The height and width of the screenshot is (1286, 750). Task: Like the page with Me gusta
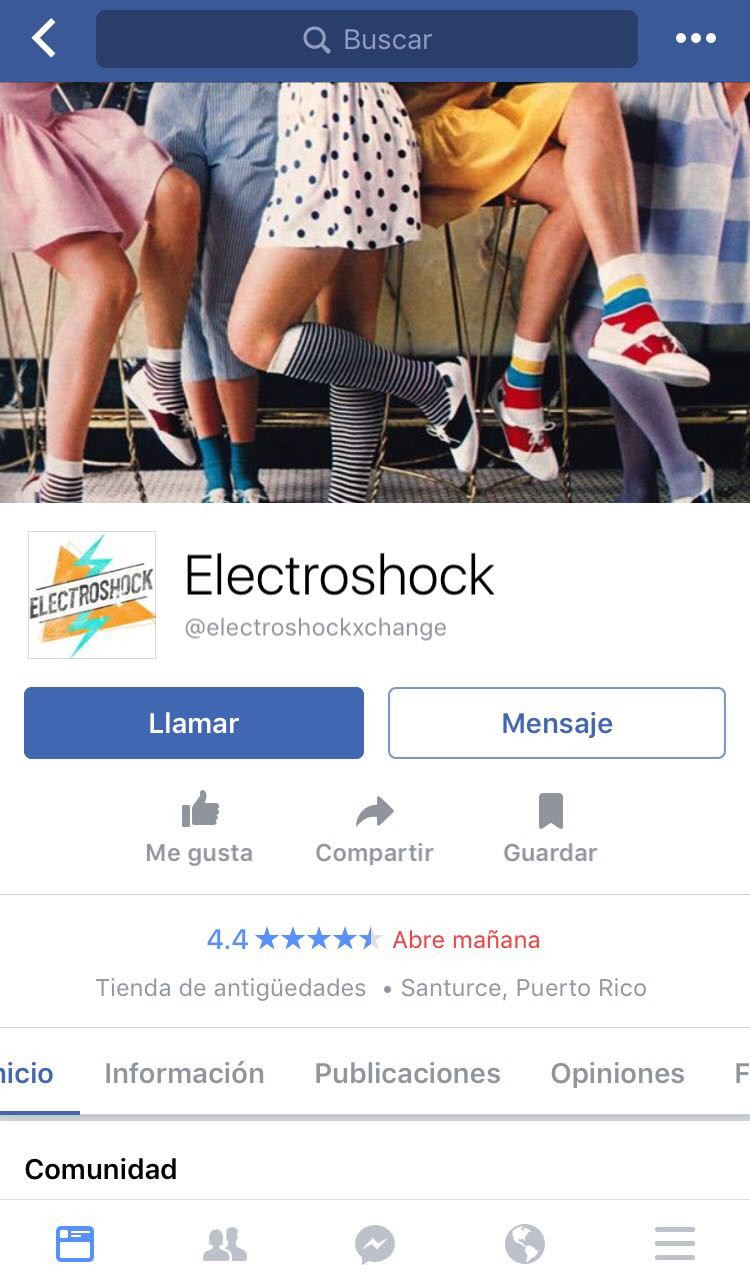pos(199,828)
